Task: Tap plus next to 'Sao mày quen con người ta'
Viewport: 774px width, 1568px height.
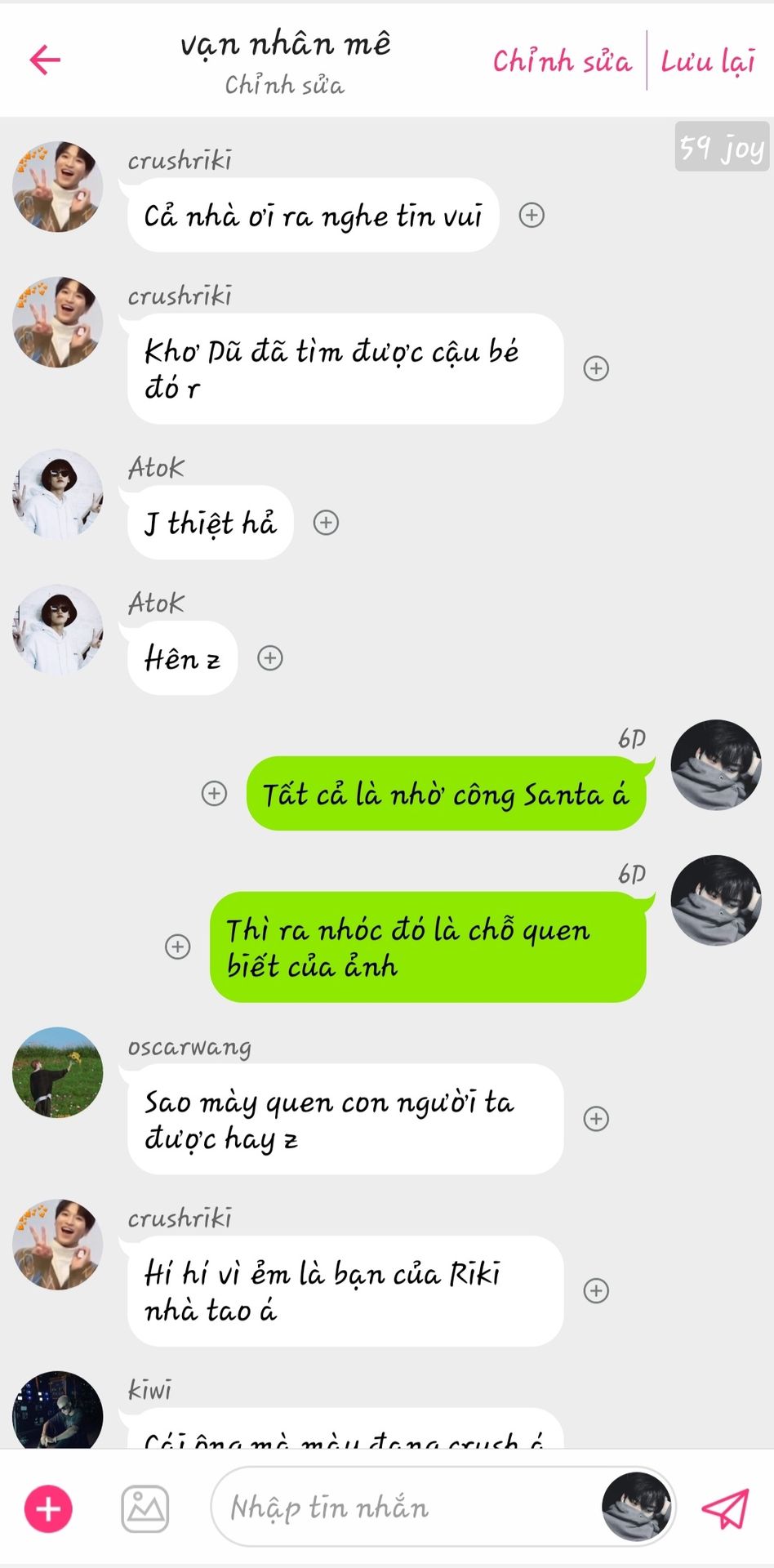Action: coord(596,1119)
